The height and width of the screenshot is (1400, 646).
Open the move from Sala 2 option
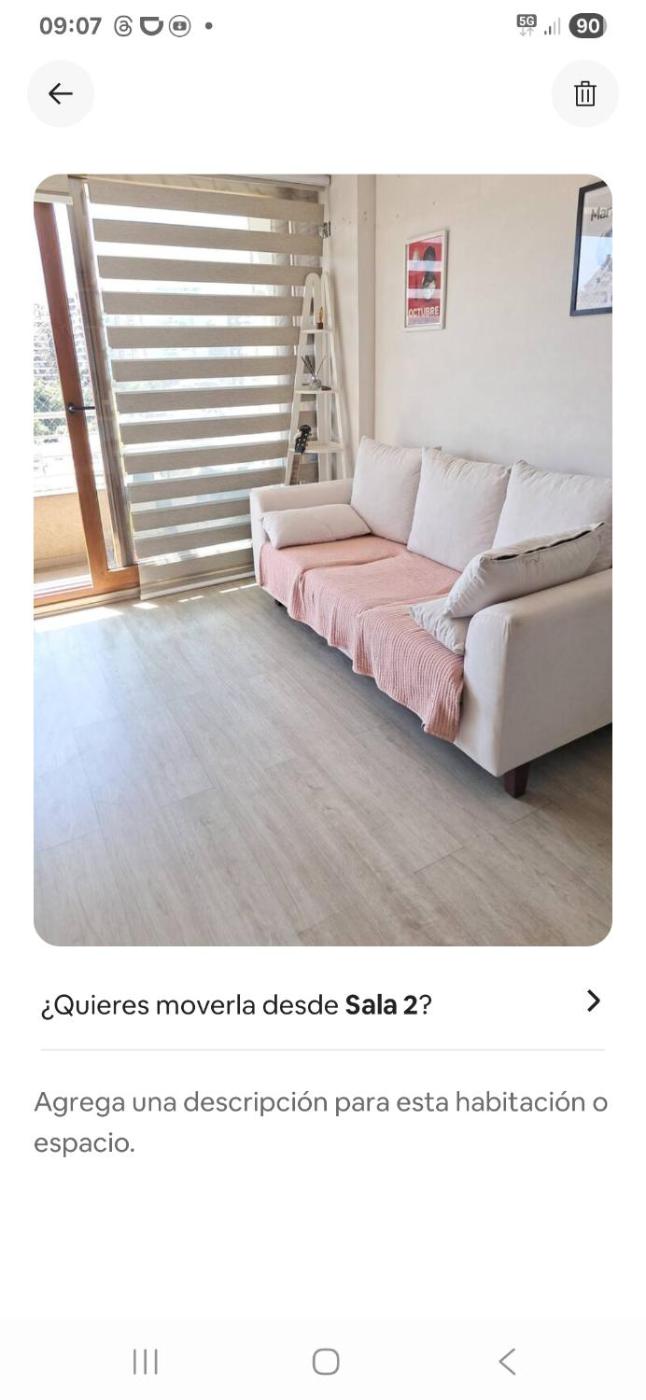coord(321,1003)
